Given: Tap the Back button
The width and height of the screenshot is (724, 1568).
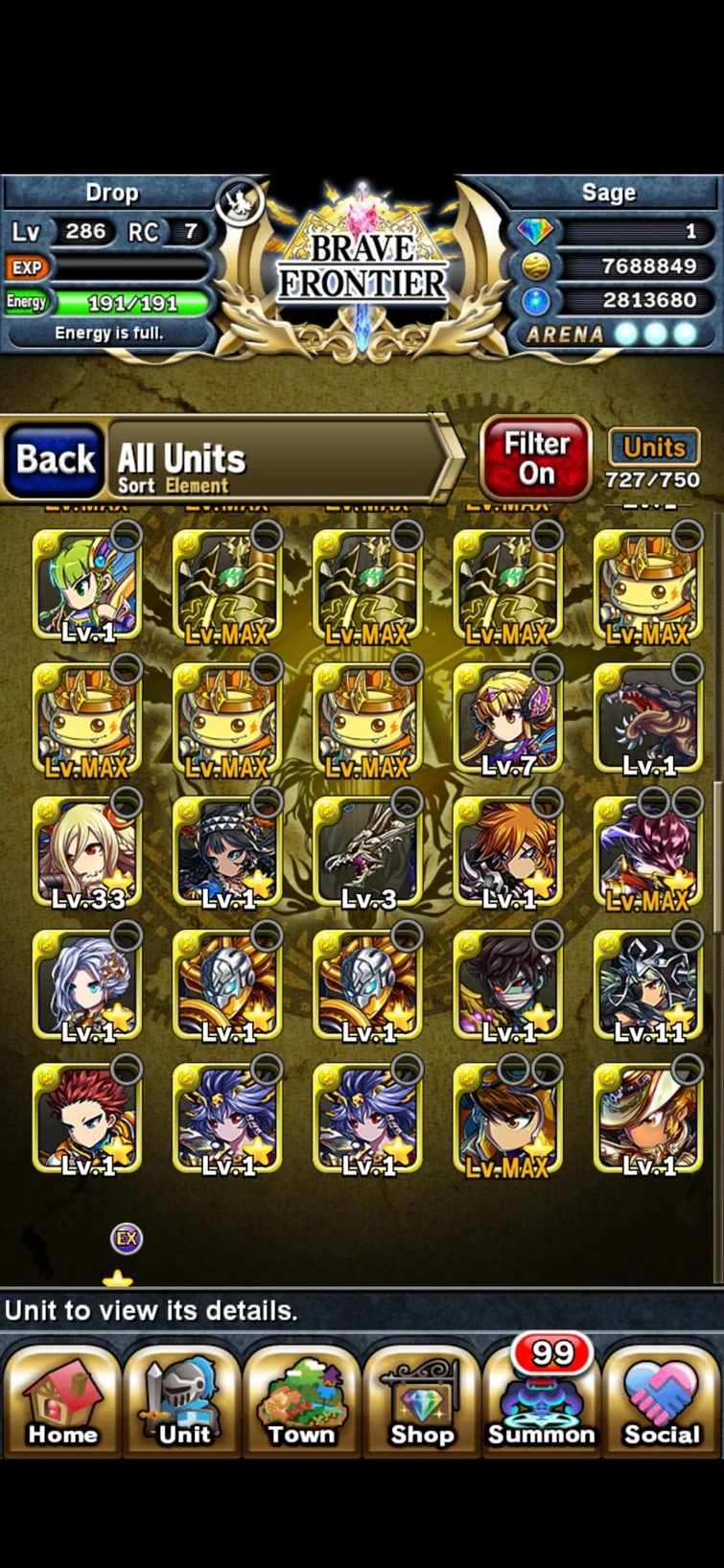Looking at the screenshot, I should 55,460.
